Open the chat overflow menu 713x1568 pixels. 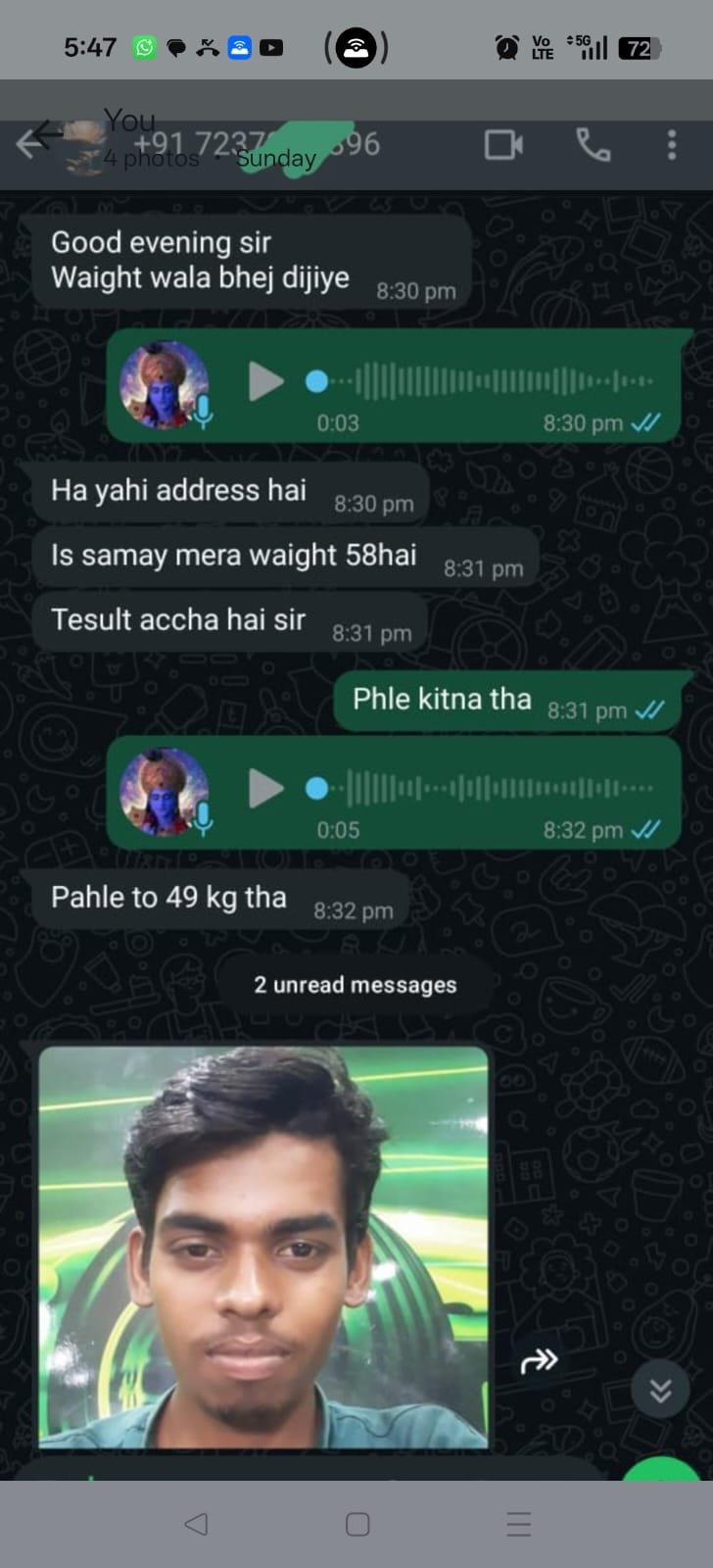pos(671,145)
